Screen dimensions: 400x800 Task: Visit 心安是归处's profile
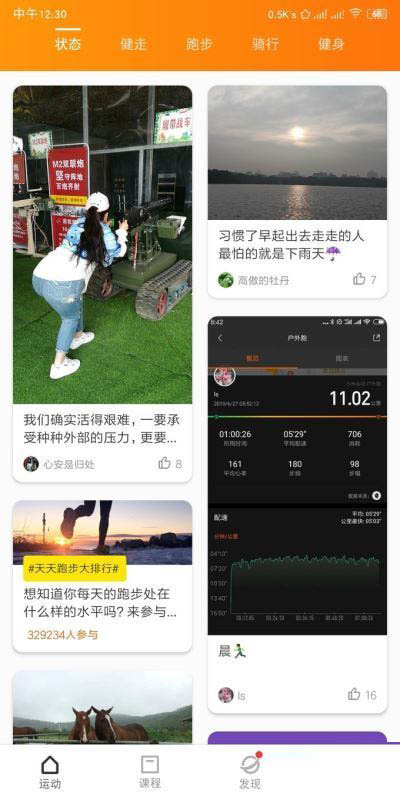pos(59,464)
